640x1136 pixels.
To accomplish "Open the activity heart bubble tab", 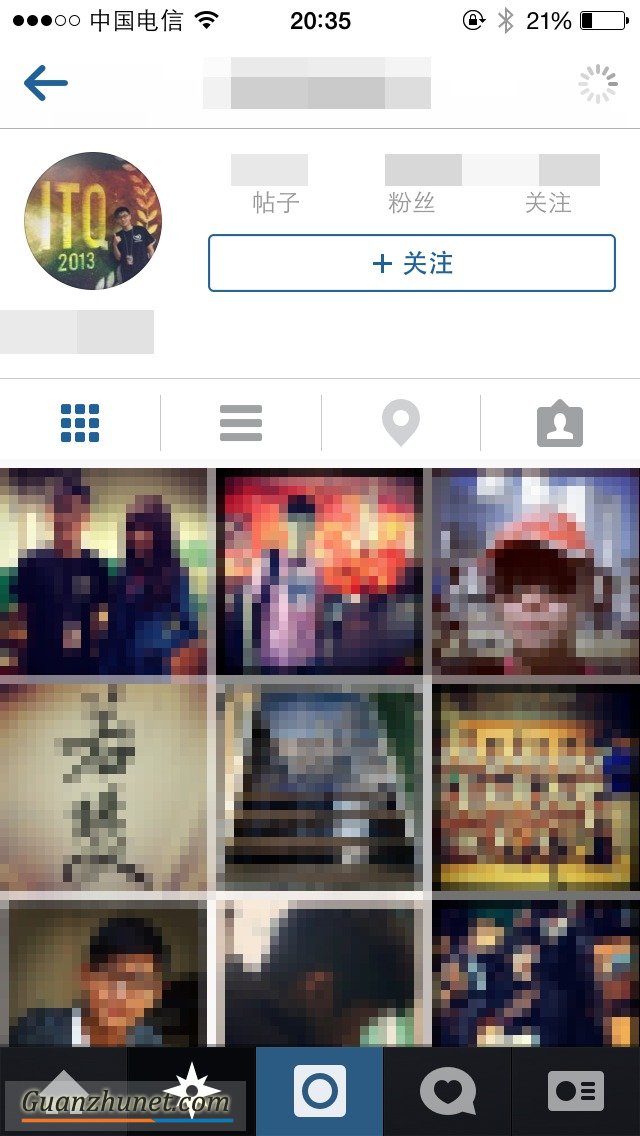I will (447, 1091).
